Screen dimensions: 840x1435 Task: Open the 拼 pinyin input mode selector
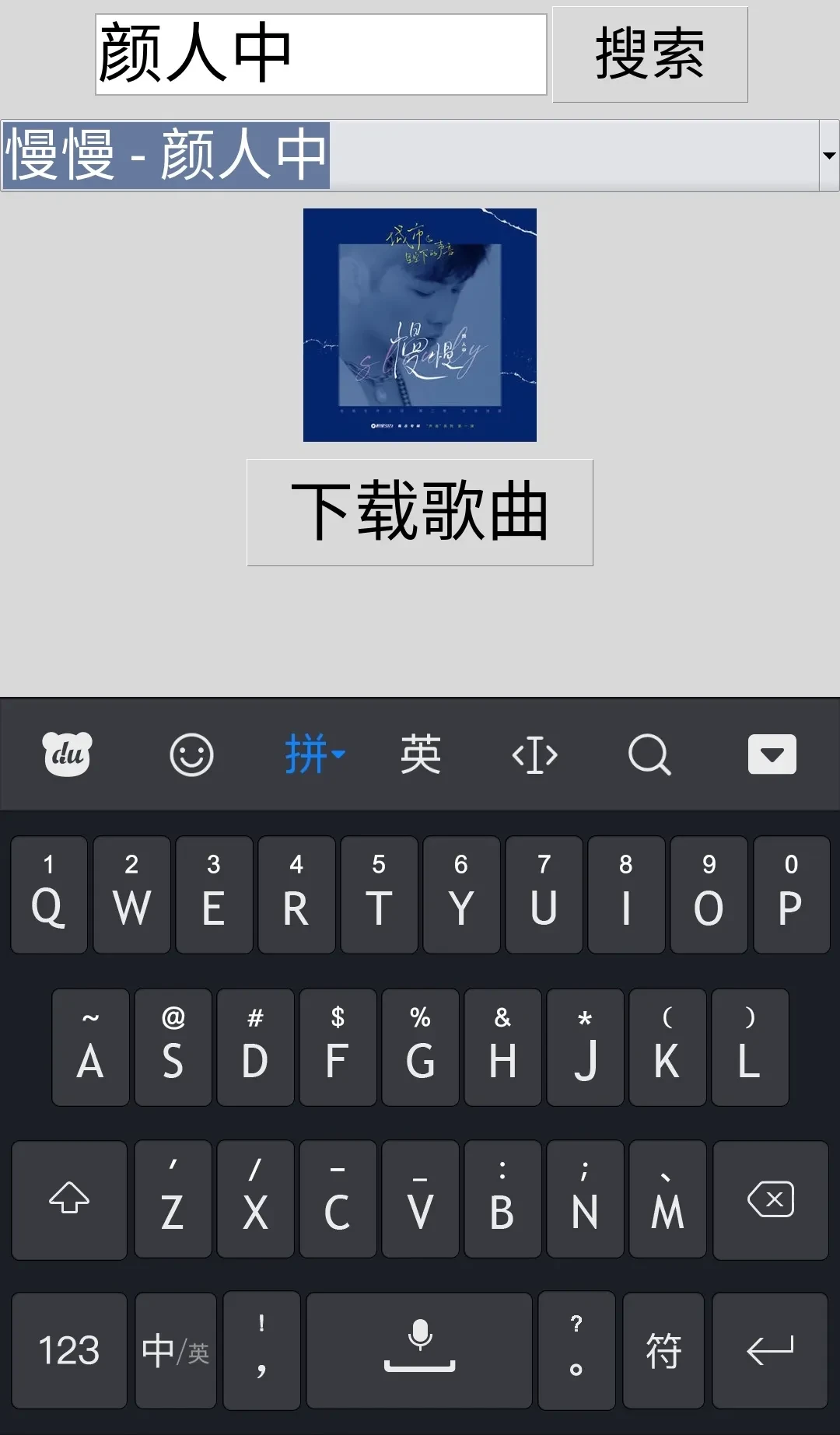(313, 754)
